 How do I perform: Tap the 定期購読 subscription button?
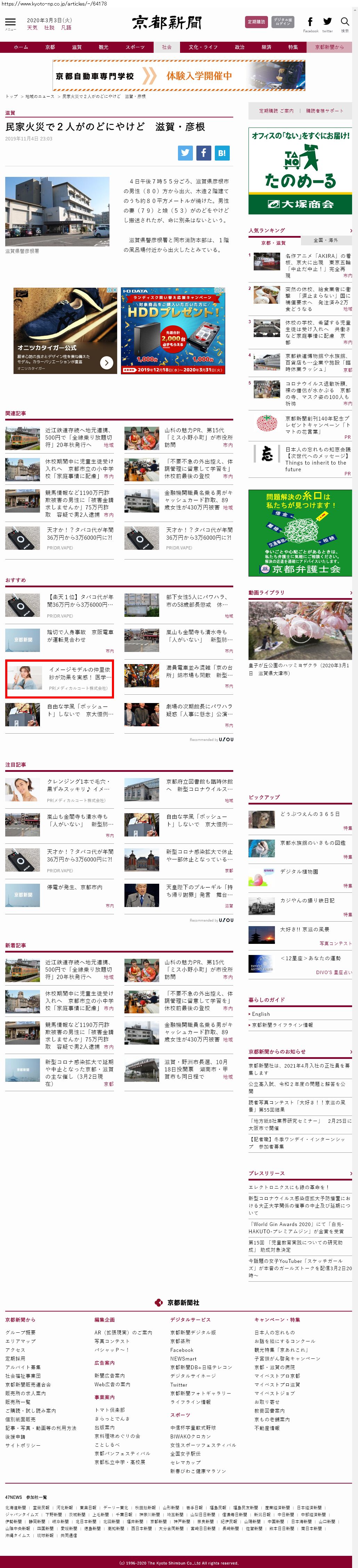[x=256, y=22]
